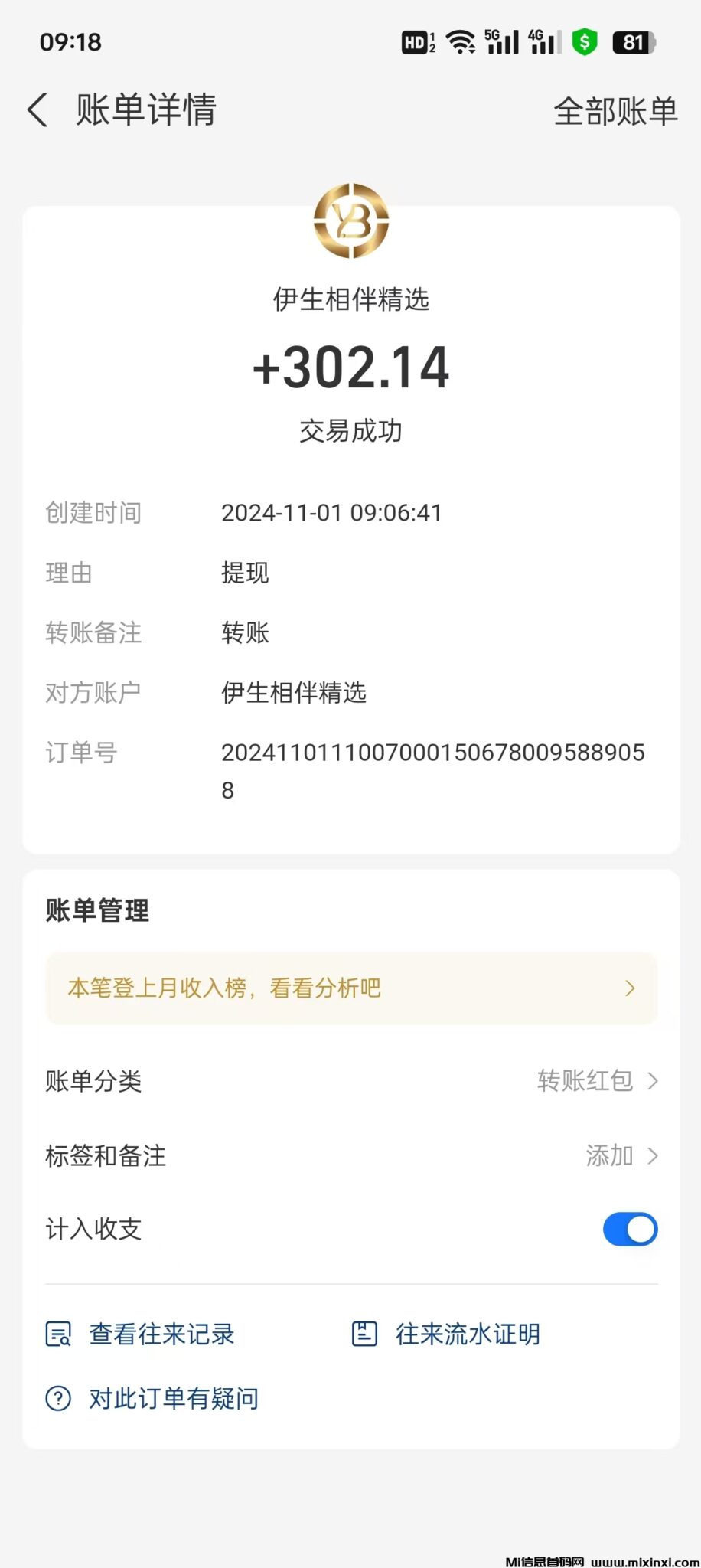The width and height of the screenshot is (701, 1568).
Task: Select the 账单详情 page header
Action: point(145,109)
